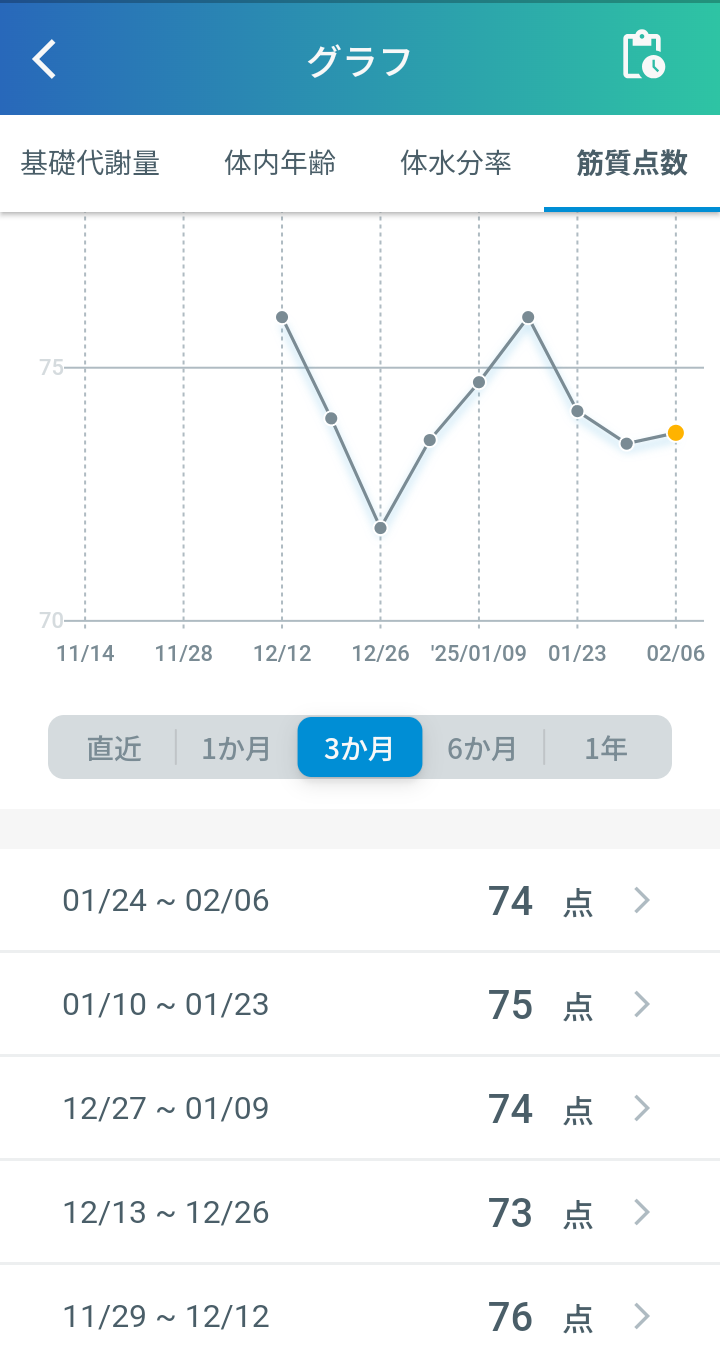Change the range to 1か月
This screenshot has height=1363, width=720.
coord(236,748)
